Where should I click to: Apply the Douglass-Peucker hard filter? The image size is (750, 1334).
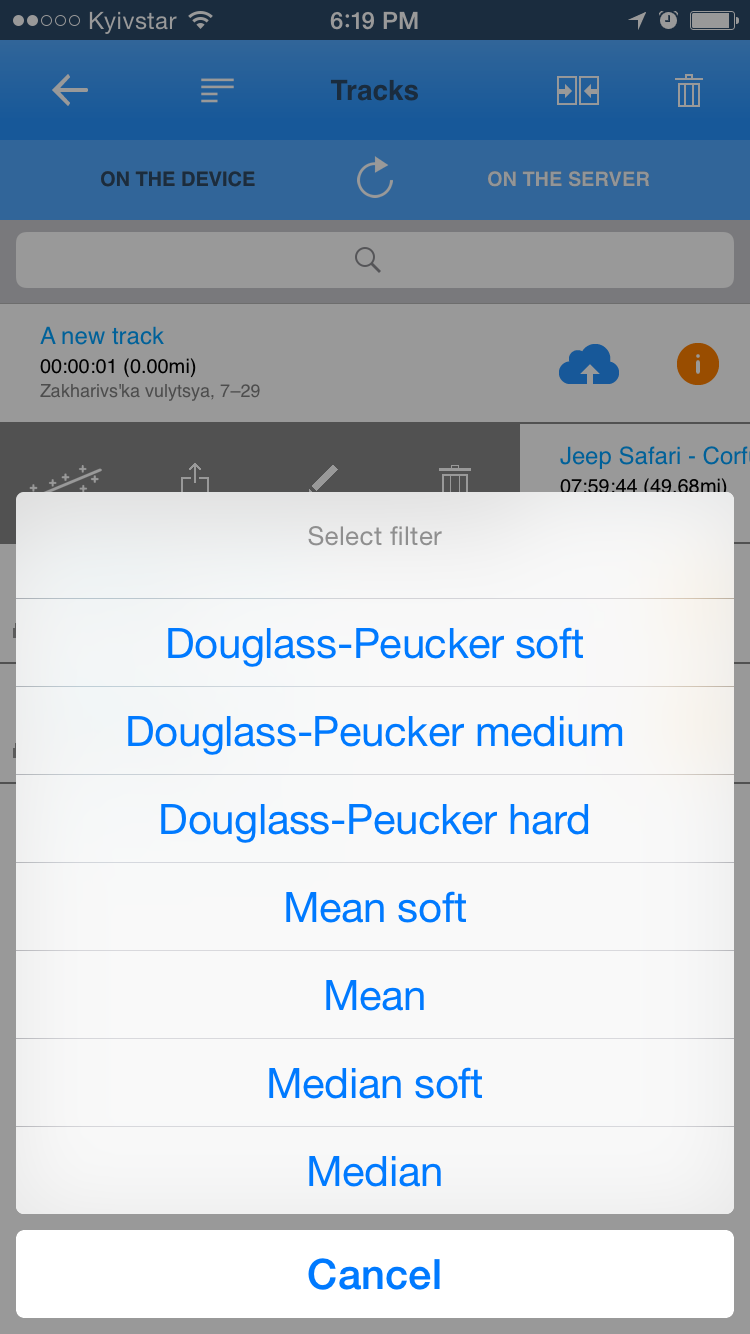[375, 819]
